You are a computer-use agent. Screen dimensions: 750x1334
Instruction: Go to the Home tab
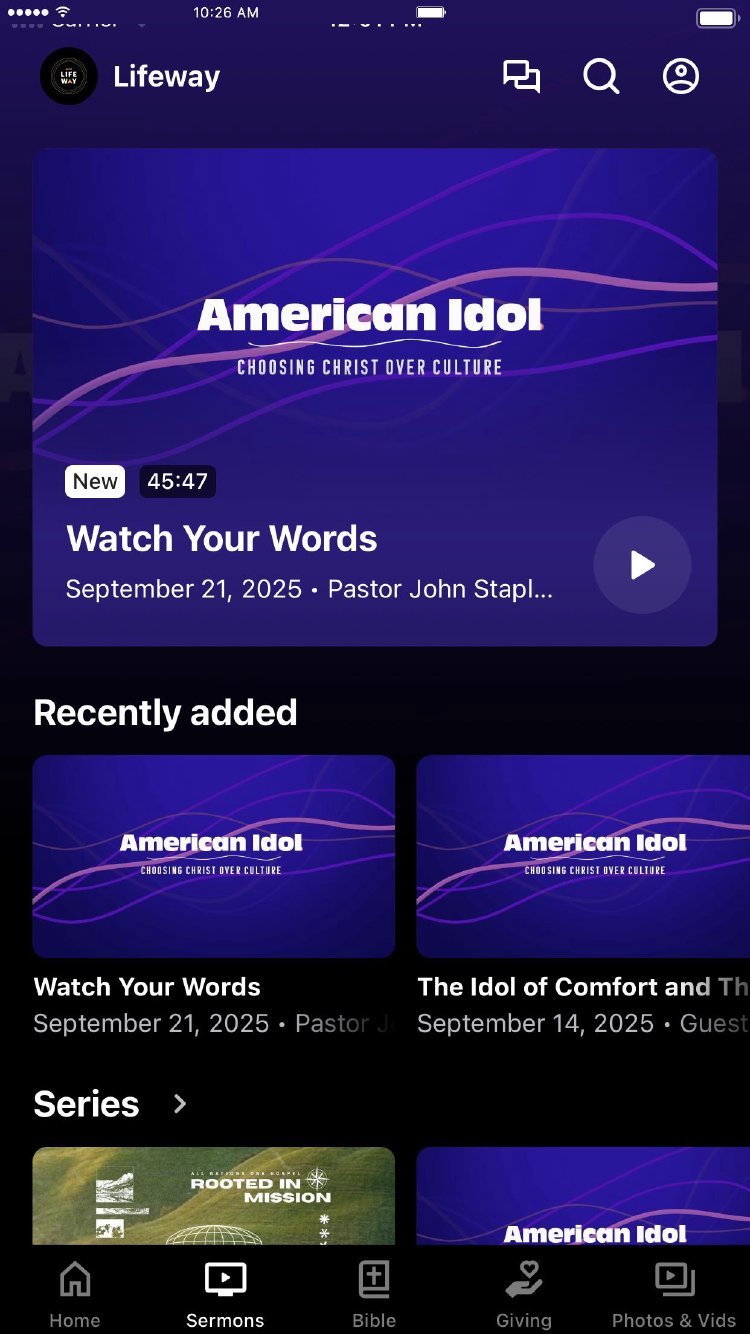pyautogui.click(x=75, y=1293)
